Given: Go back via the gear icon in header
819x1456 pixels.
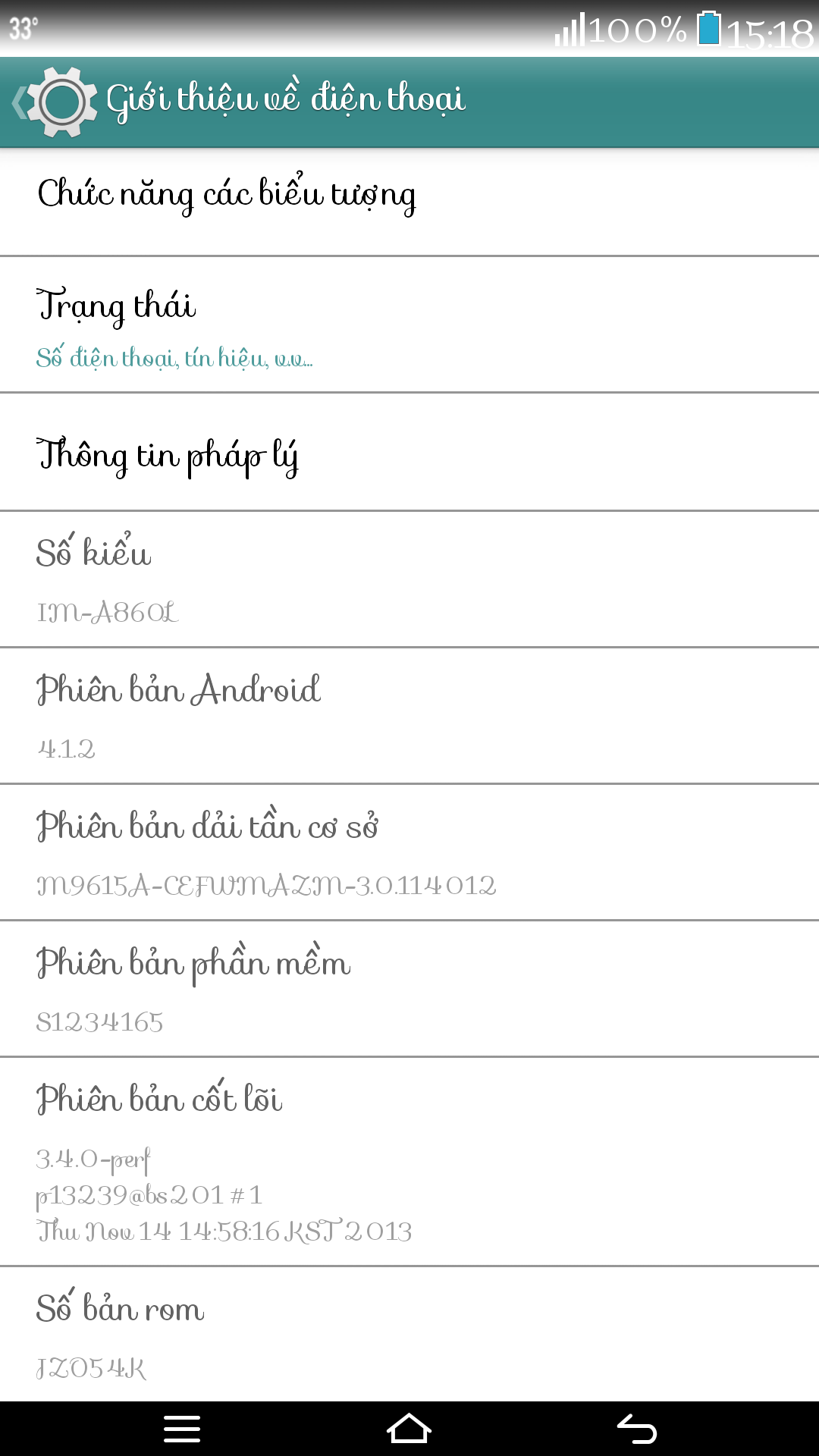Looking at the screenshot, I should click(55, 102).
